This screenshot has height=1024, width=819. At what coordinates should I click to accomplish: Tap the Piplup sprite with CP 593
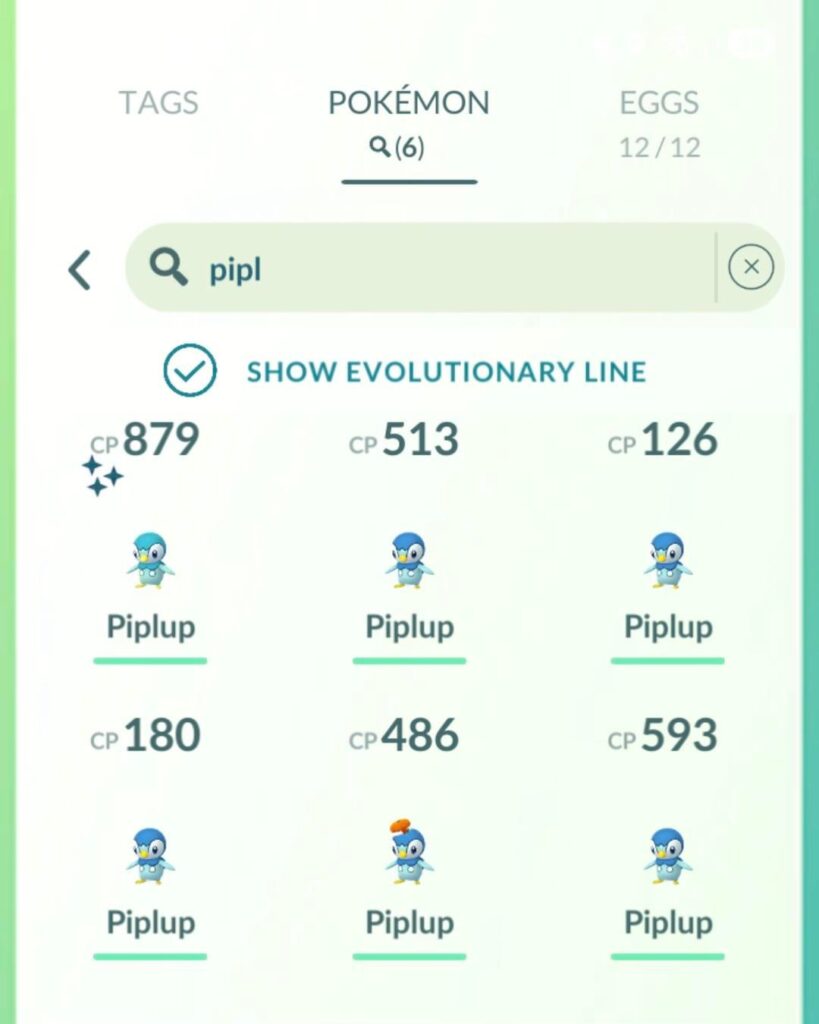(x=667, y=858)
